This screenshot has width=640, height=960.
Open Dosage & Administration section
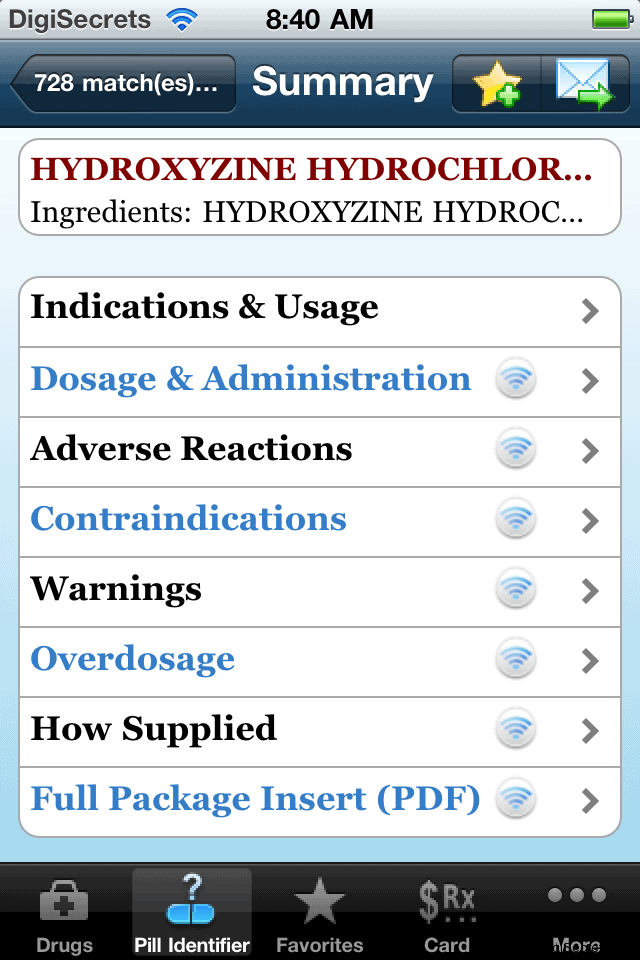(320, 381)
